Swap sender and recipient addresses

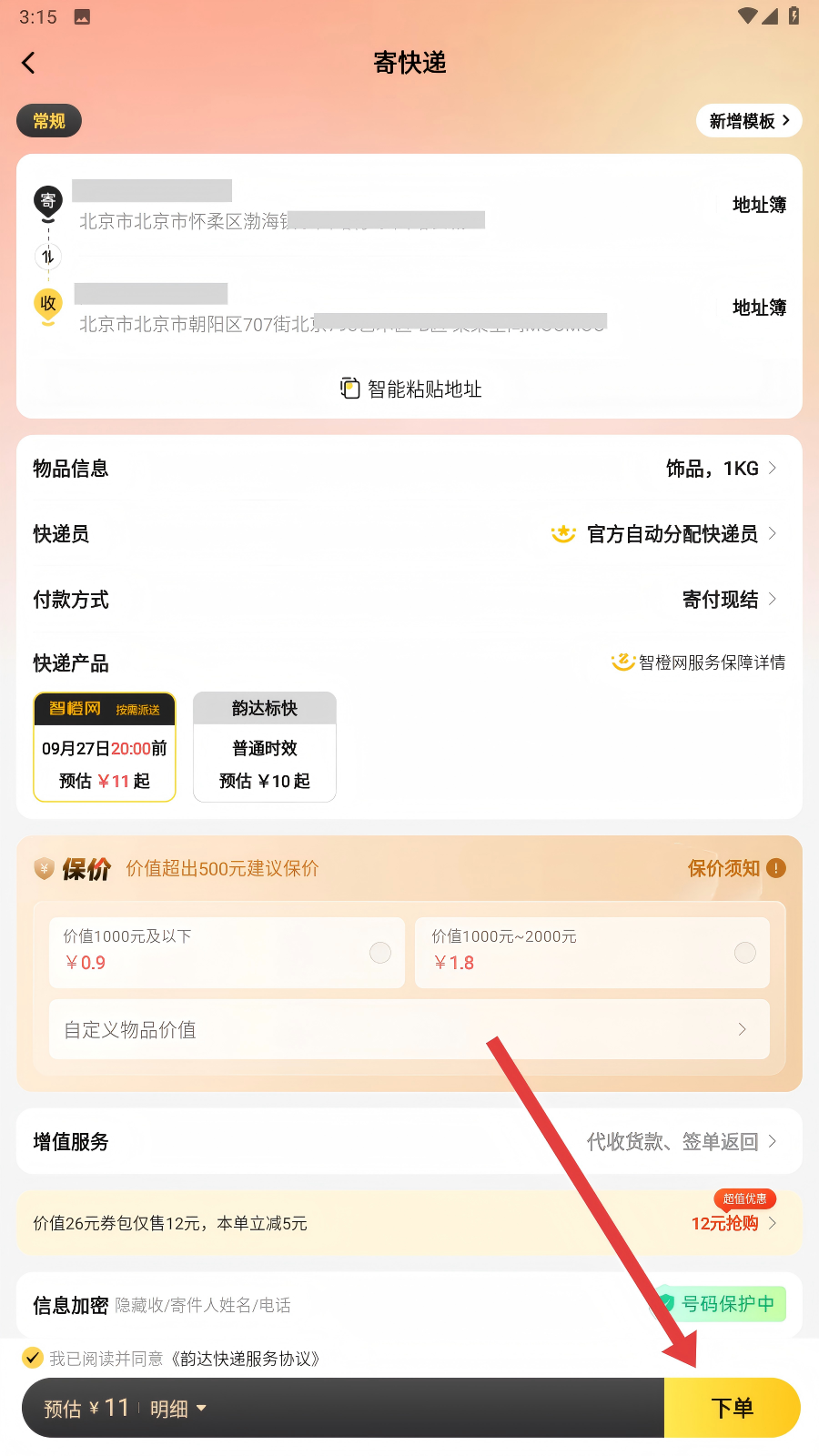click(48, 257)
